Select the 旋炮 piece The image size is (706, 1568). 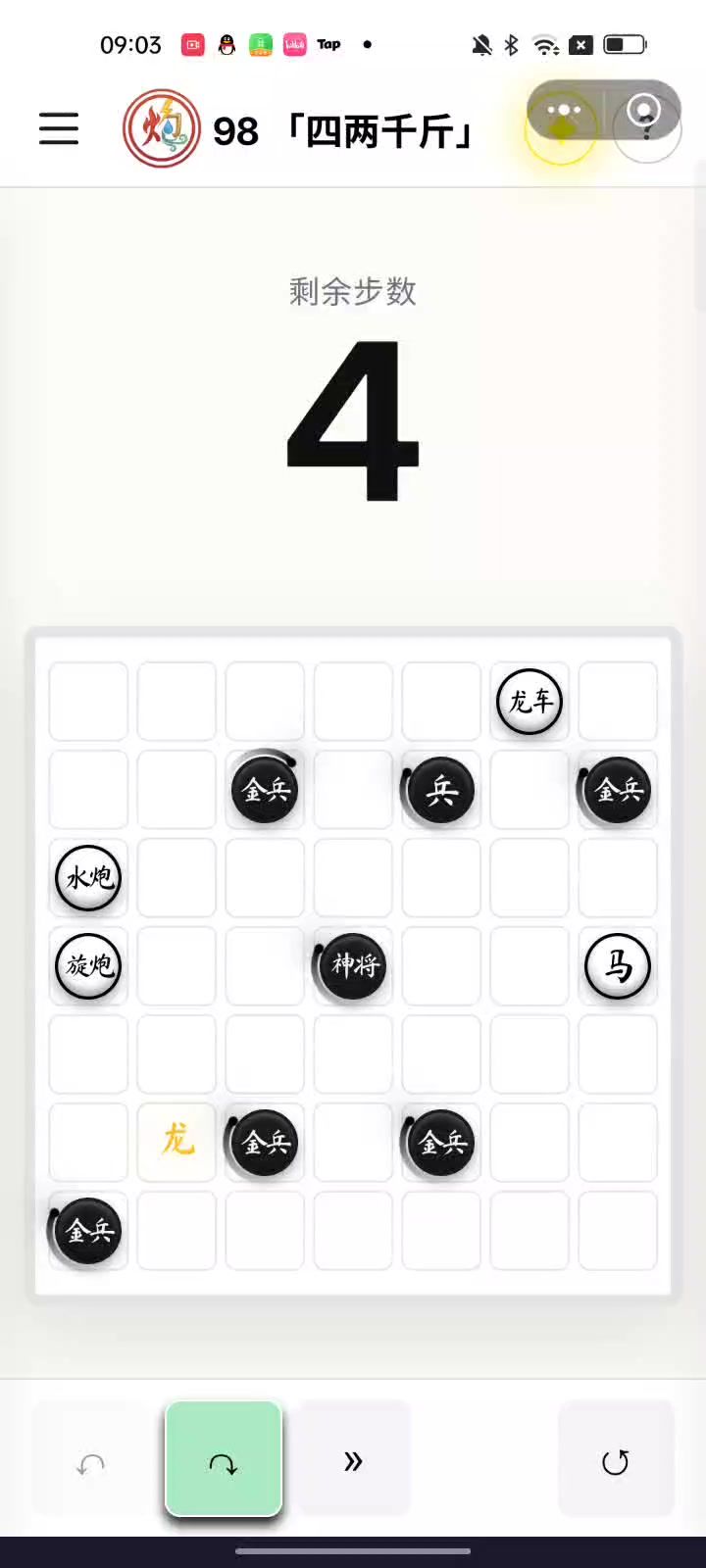pos(88,965)
